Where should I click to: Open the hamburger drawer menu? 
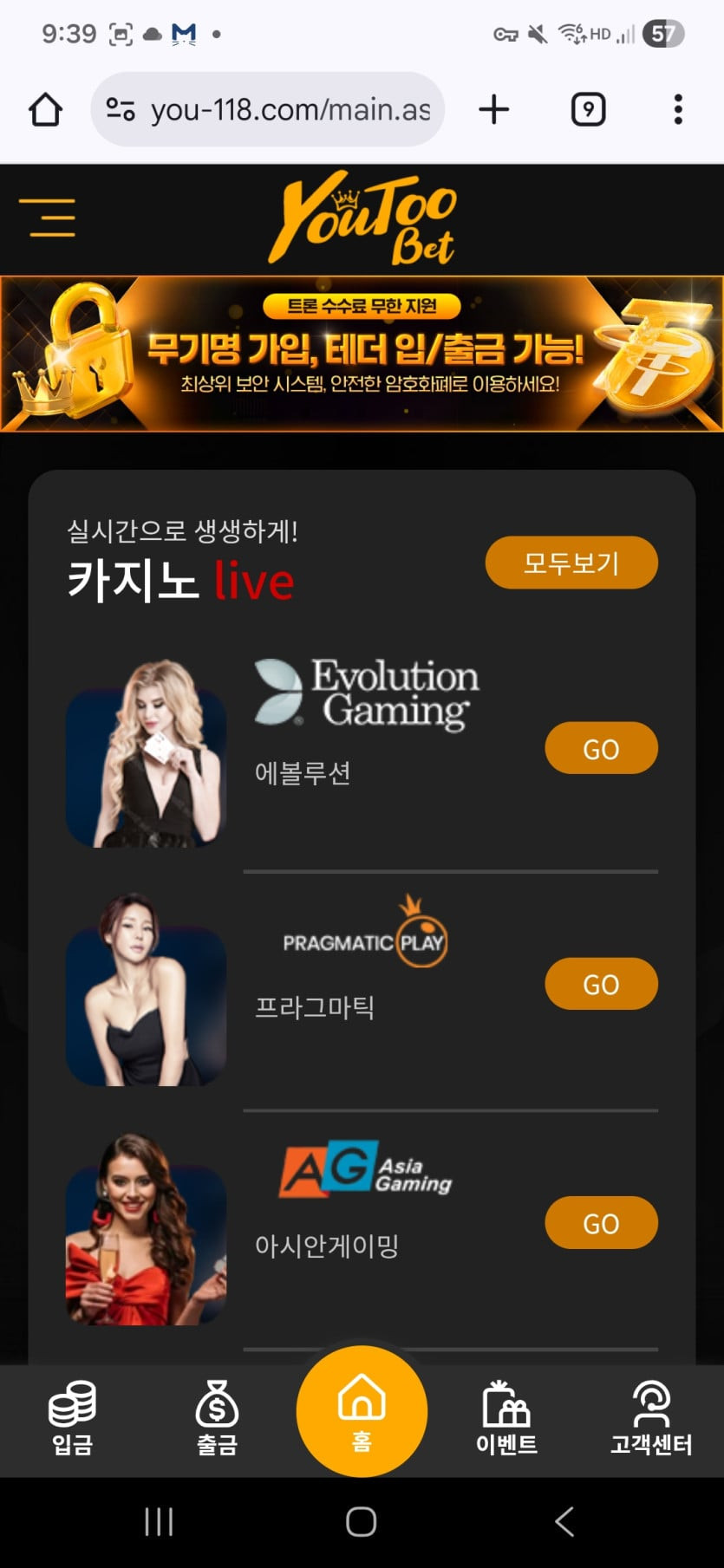[48, 218]
